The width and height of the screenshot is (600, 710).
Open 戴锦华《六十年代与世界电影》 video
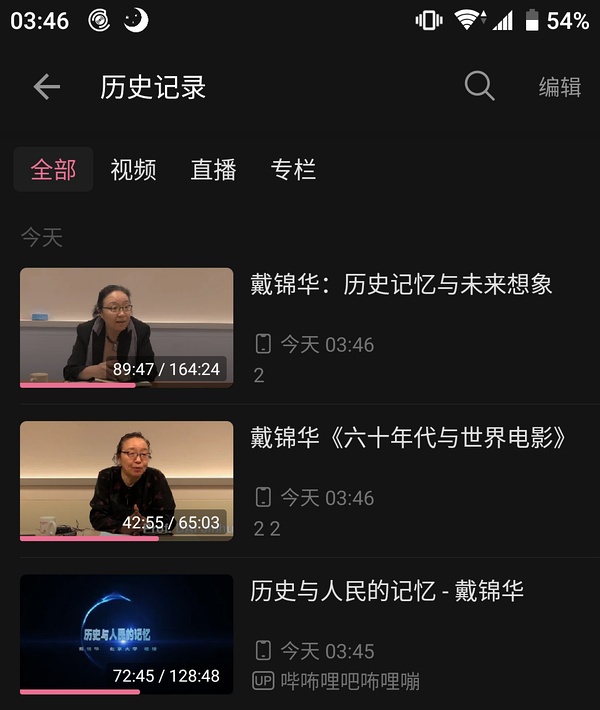126,481
